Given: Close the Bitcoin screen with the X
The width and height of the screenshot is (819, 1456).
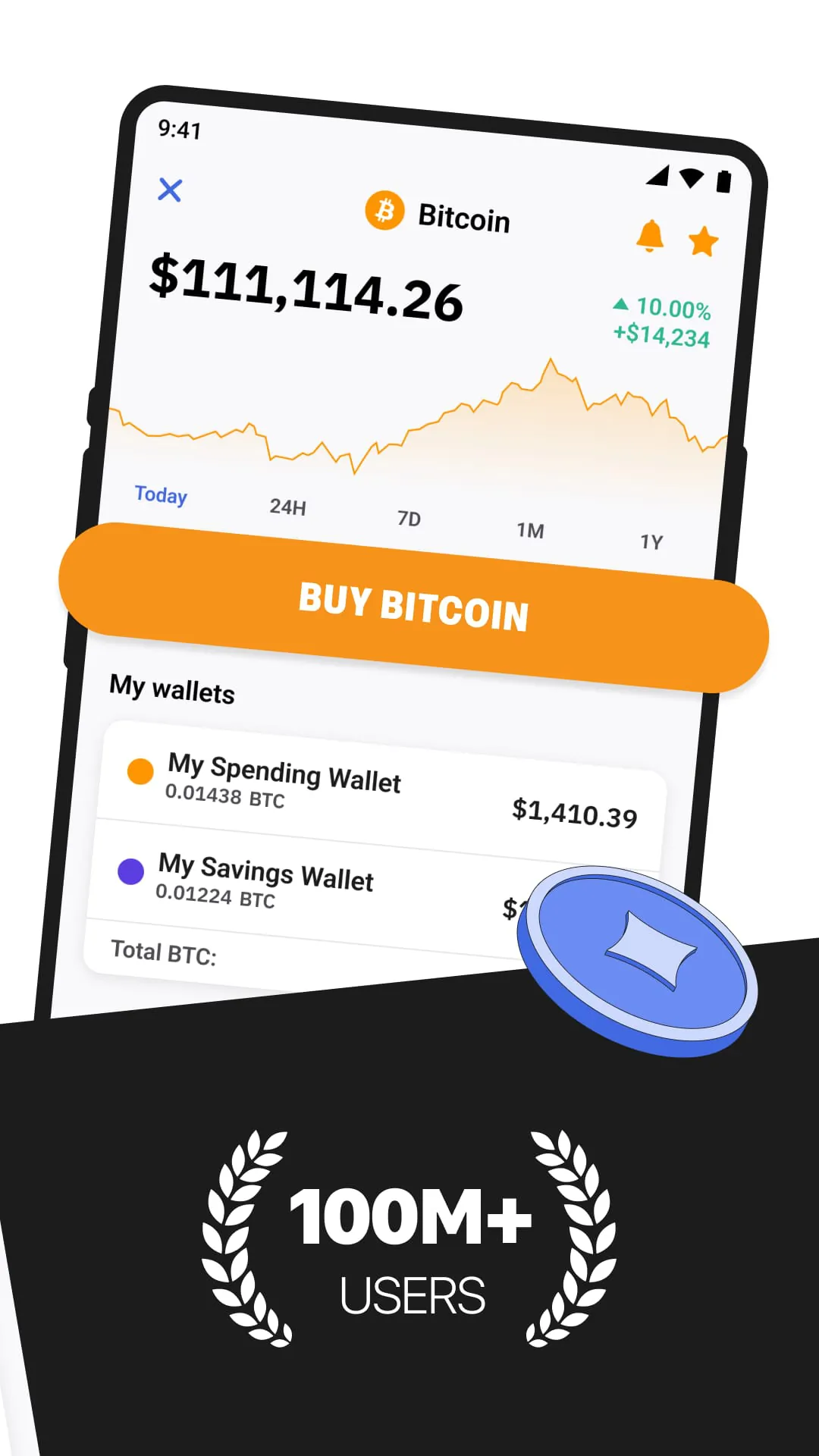Looking at the screenshot, I should coord(171,191).
